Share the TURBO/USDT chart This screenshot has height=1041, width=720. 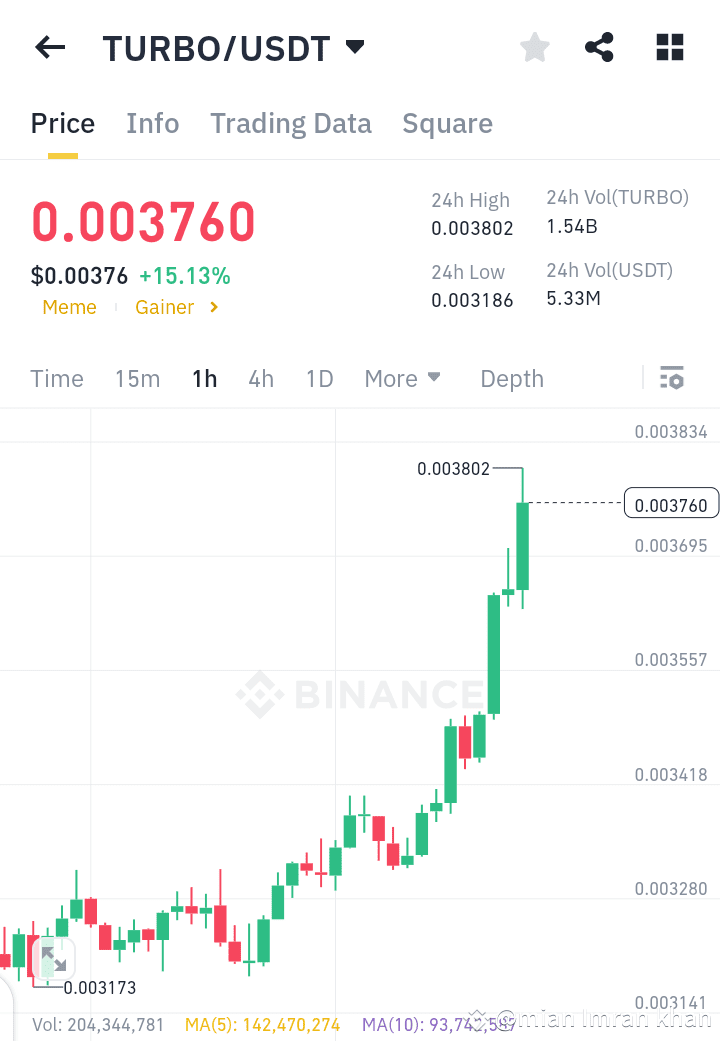599,47
